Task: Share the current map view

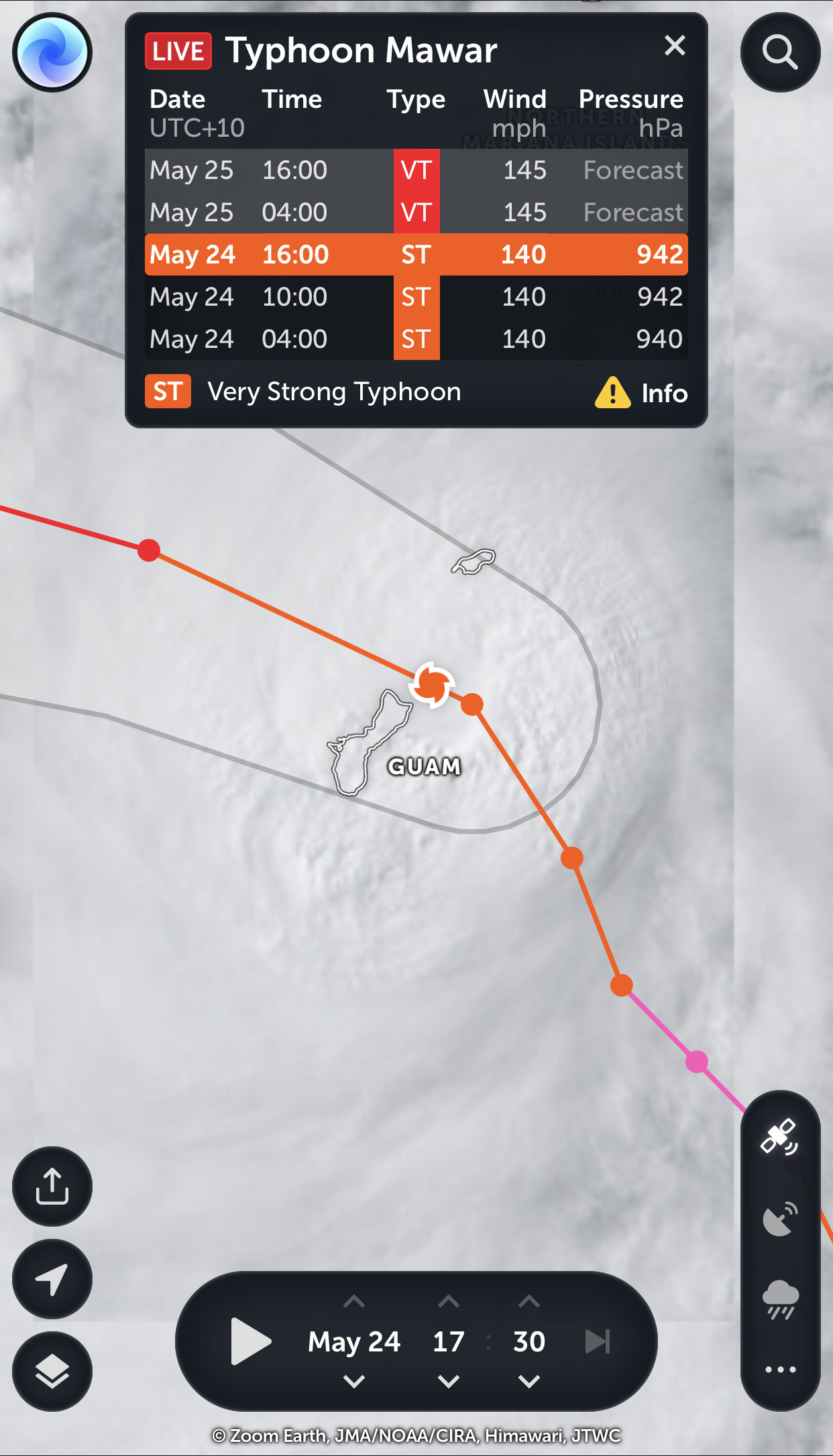Action: tap(52, 1187)
